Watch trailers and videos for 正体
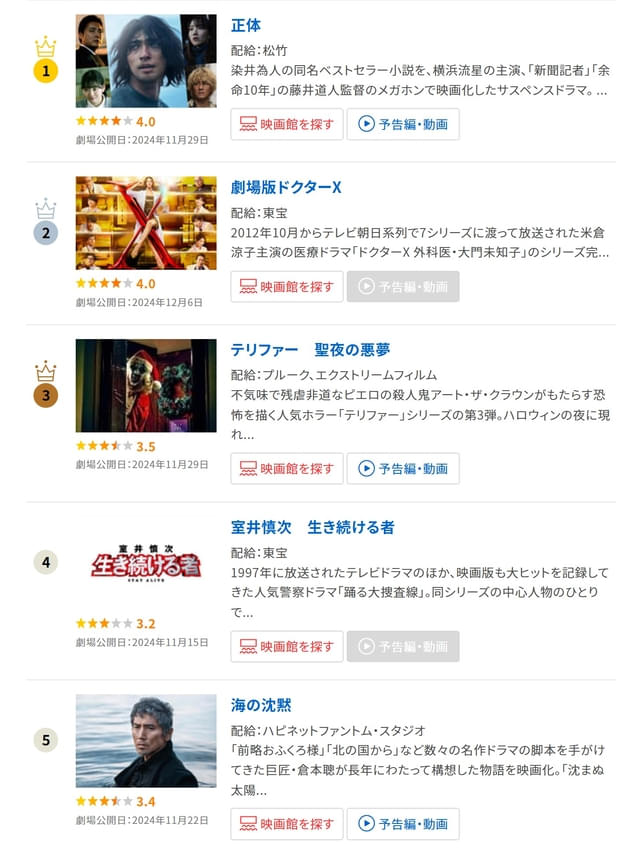640x849 pixels. coord(403,125)
